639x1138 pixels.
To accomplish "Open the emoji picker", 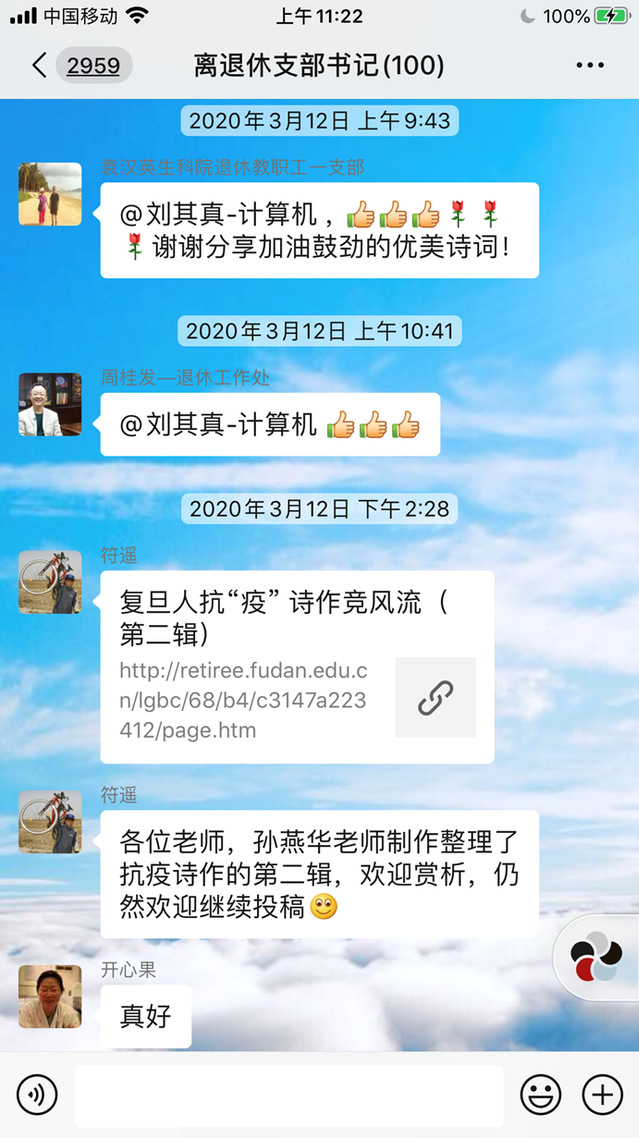I will pyautogui.click(x=541, y=1095).
